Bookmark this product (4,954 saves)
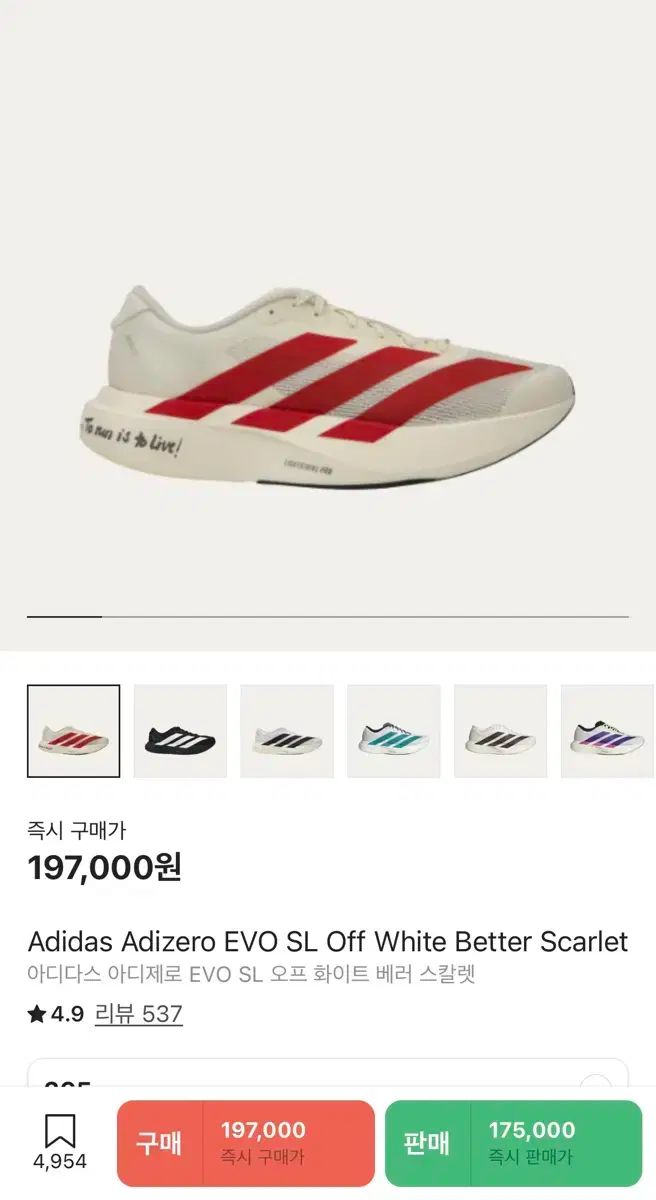The width and height of the screenshot is (656, 1200). 60,1141
